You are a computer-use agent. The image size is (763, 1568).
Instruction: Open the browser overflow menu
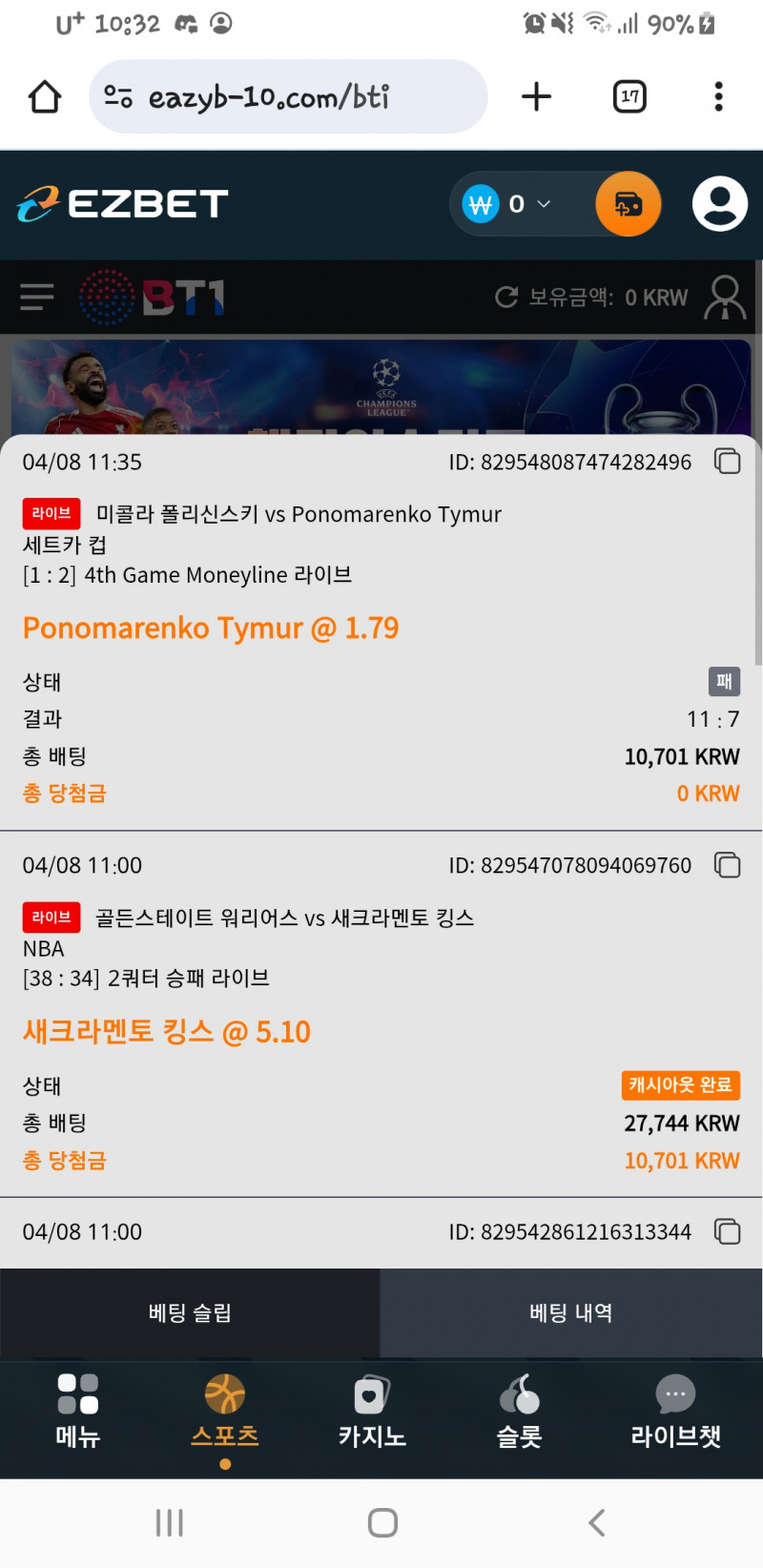click(x=718, y=96)
